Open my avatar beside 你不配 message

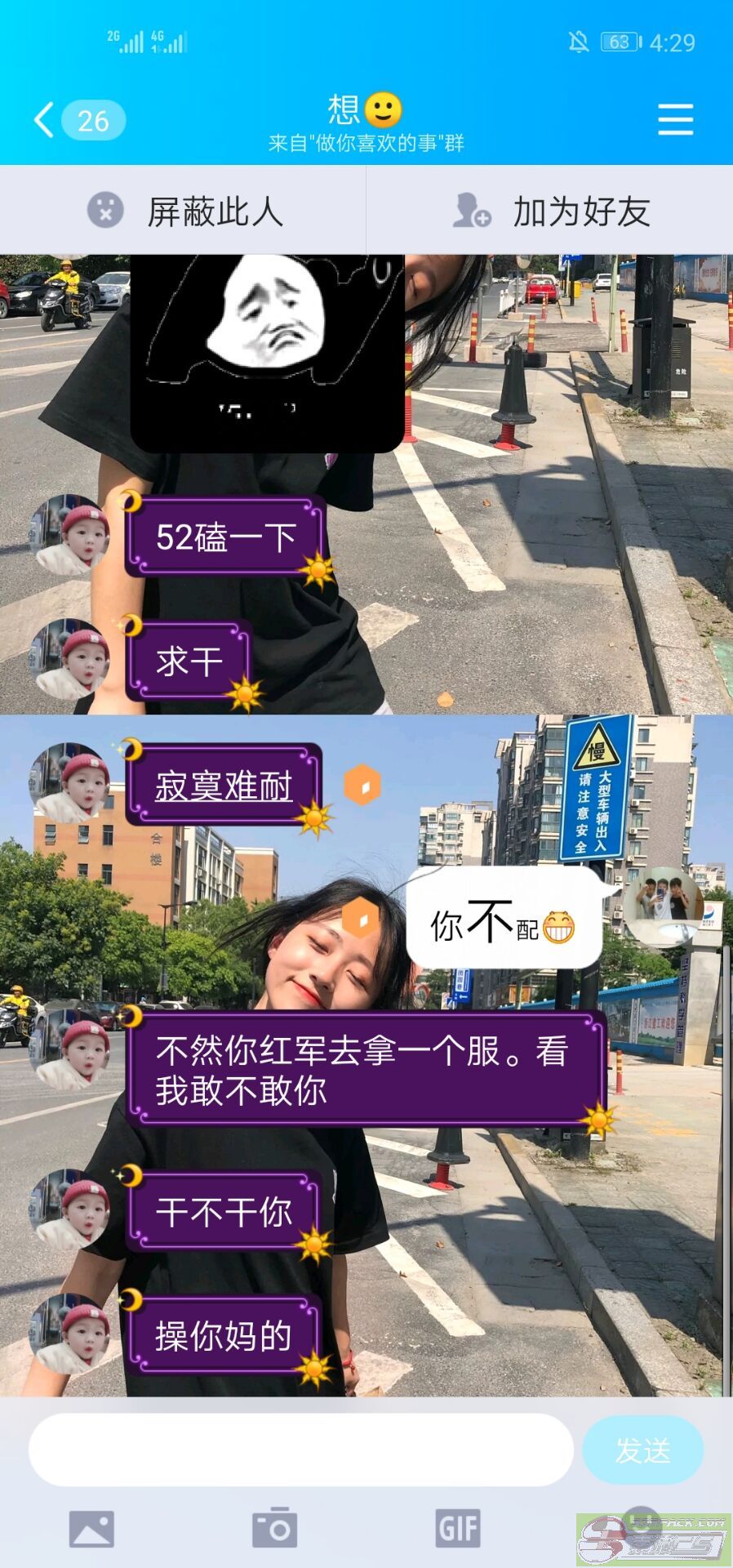pos(664,905)
